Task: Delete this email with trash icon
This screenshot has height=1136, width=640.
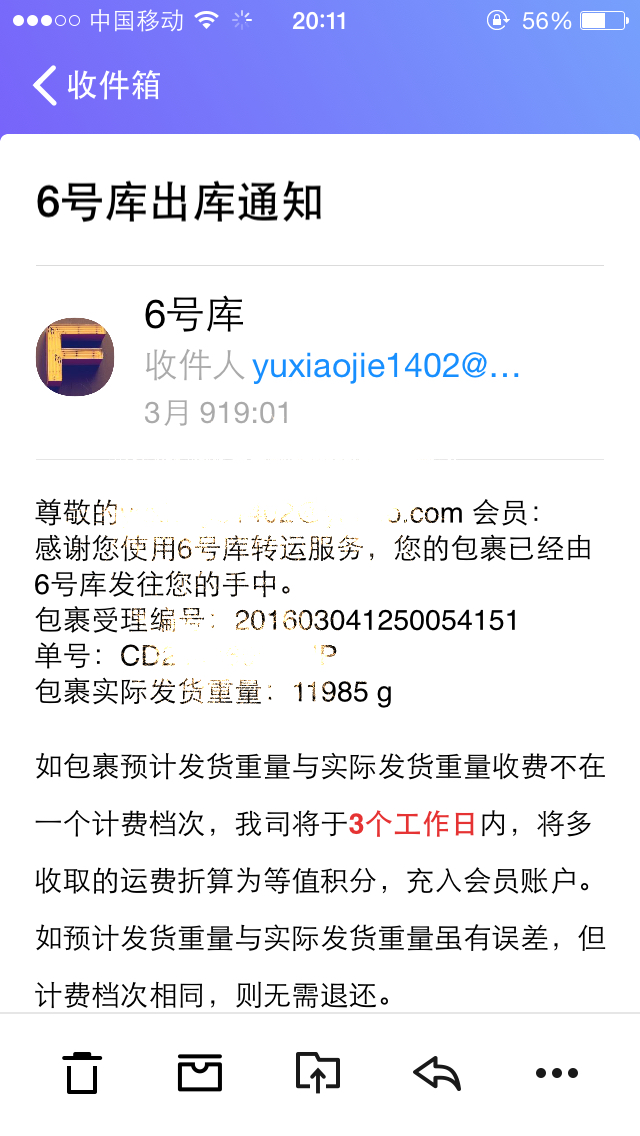Action: [x=82, y=1074]
